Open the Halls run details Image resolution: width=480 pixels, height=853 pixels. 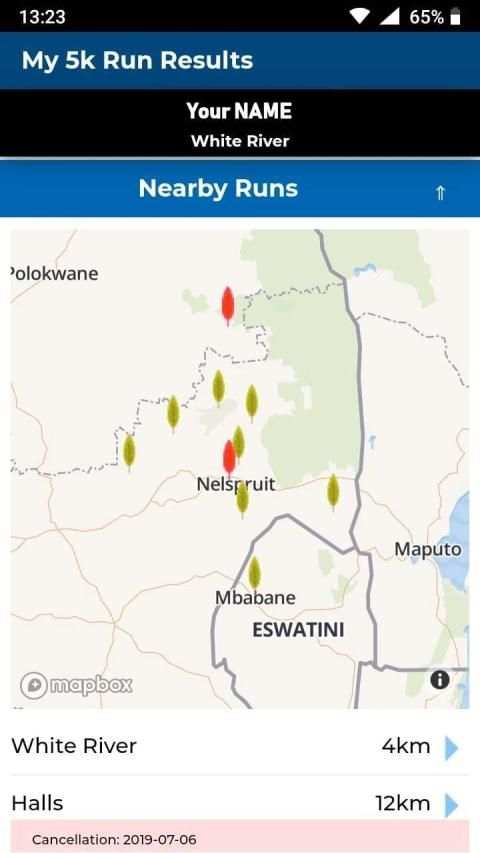239,803
